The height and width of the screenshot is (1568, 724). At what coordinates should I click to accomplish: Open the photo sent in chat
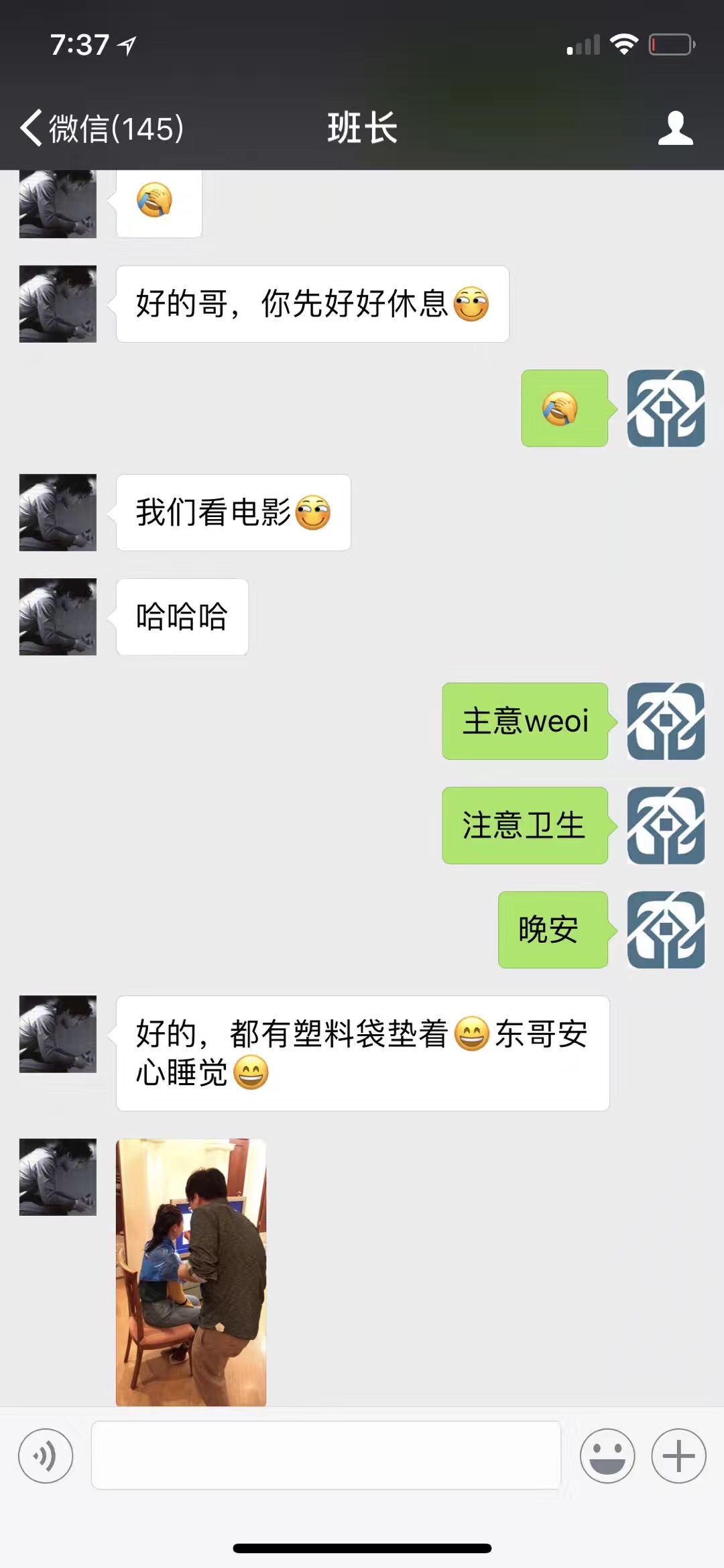point(191,1272)
